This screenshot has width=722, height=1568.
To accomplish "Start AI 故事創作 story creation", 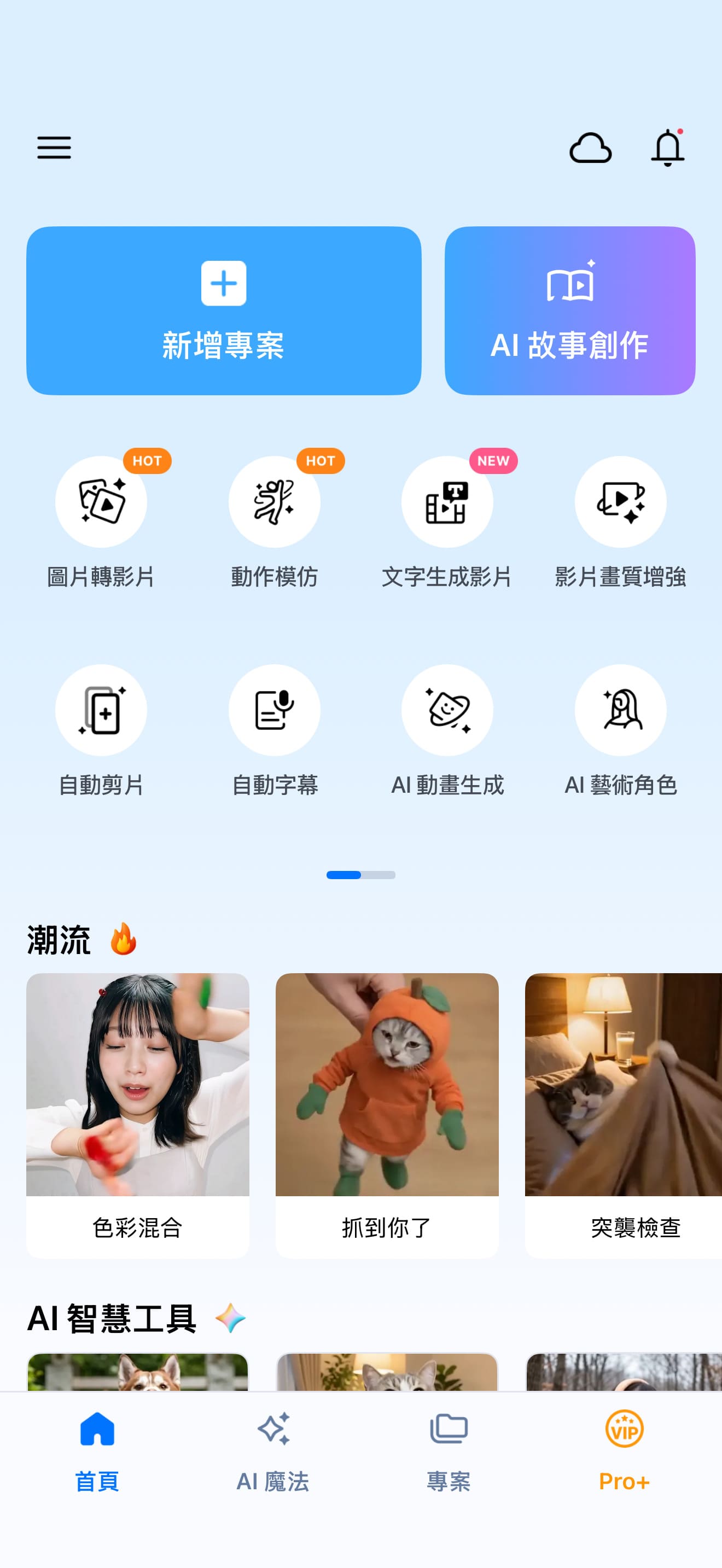I will point(570,311).
